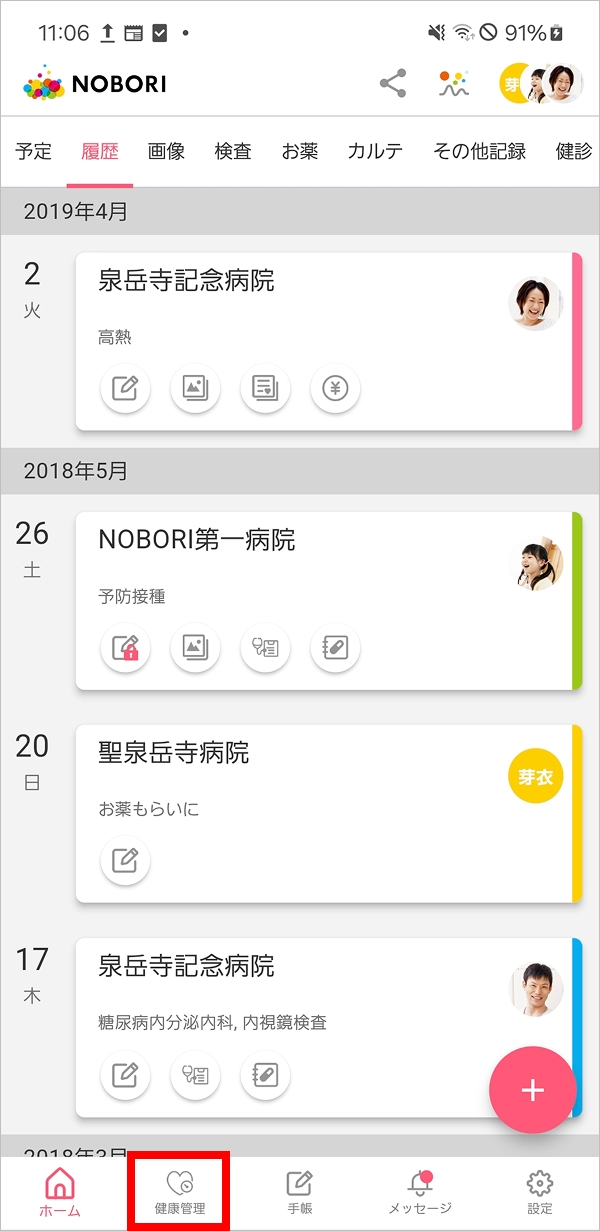The height and width of the screenshot is (1231, 600).
Task: Open メッセージ notifications tab
Action: click(420, 1192)
